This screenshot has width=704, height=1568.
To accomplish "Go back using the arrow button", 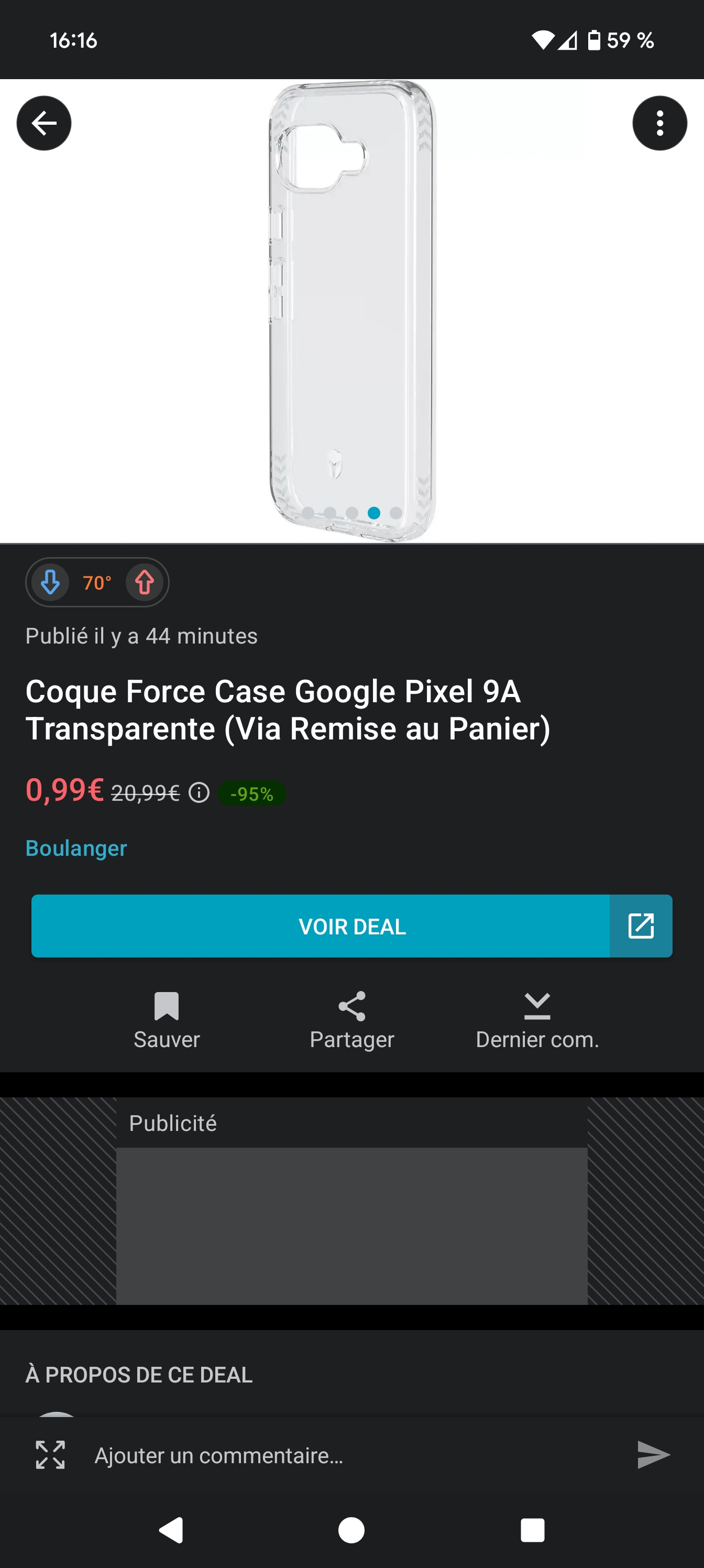I will (x=44, y=124).
